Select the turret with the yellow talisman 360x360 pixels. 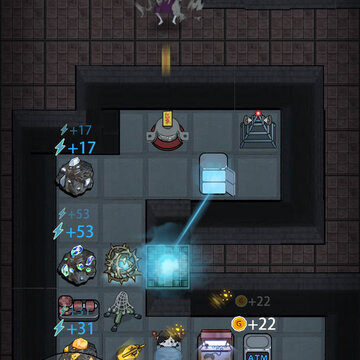point(167,131)
